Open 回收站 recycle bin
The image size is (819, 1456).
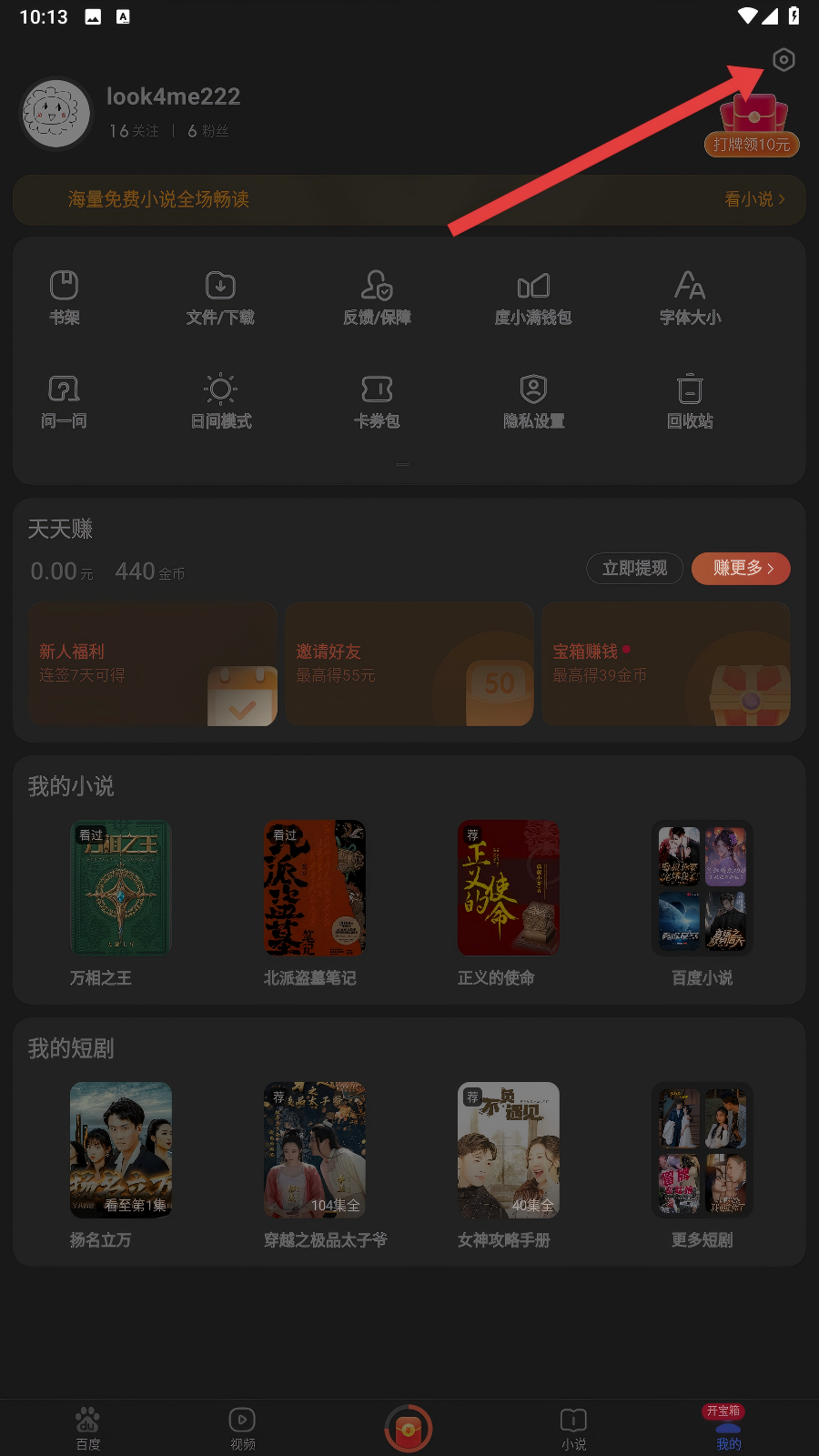coord(690,400)
